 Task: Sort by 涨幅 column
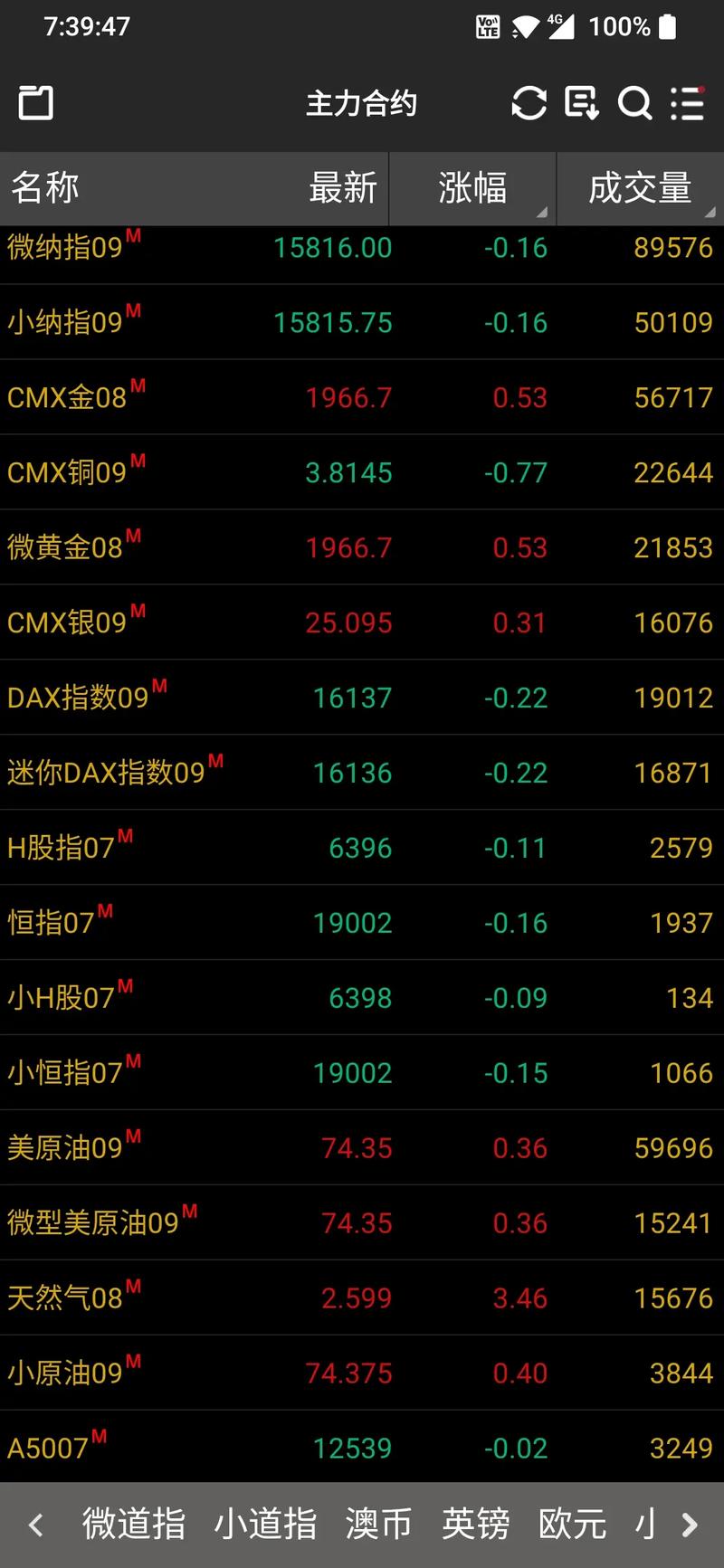472,188
